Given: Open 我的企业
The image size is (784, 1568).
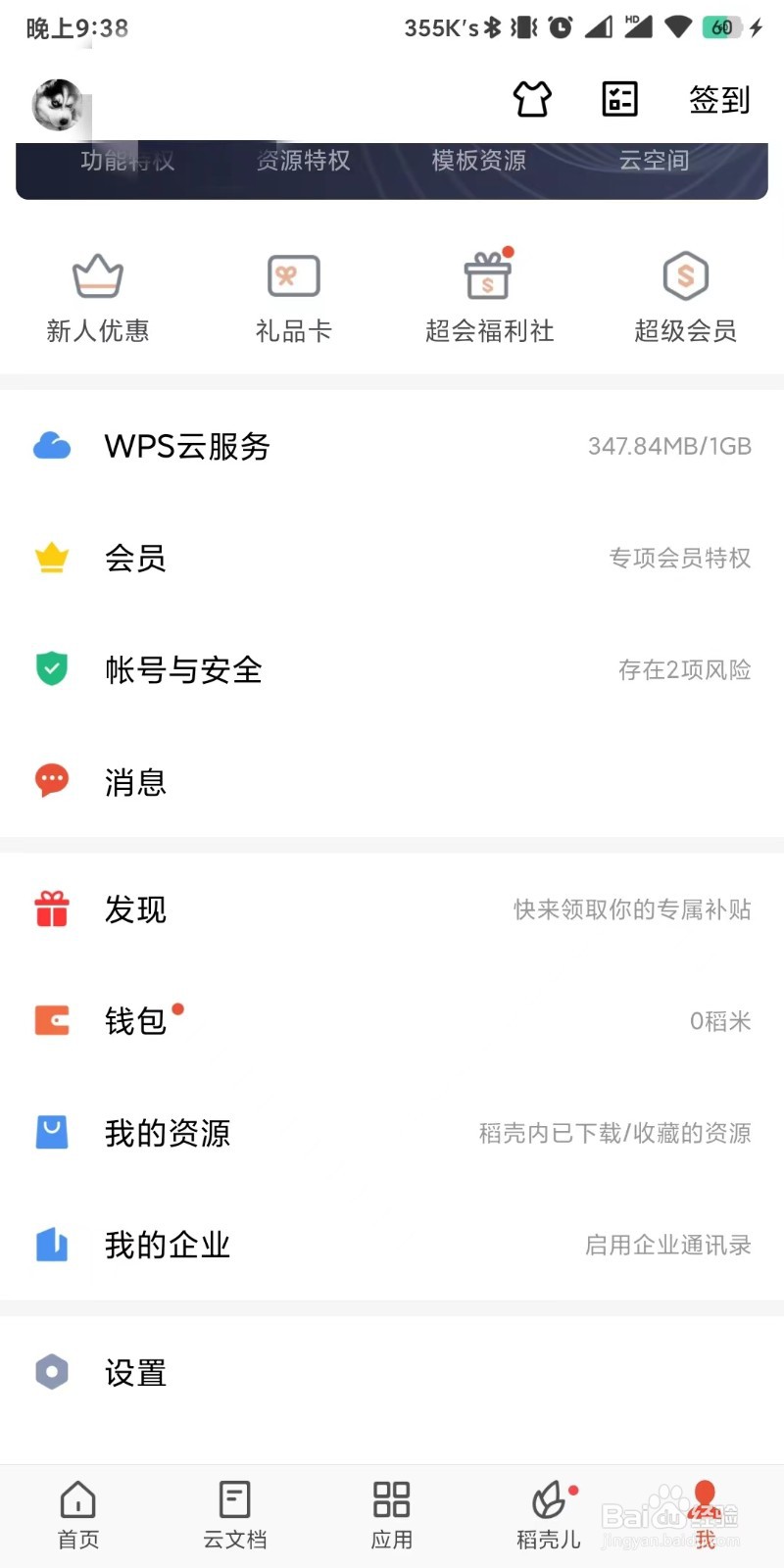Looking at the screenshot, I should [392, 1245].
